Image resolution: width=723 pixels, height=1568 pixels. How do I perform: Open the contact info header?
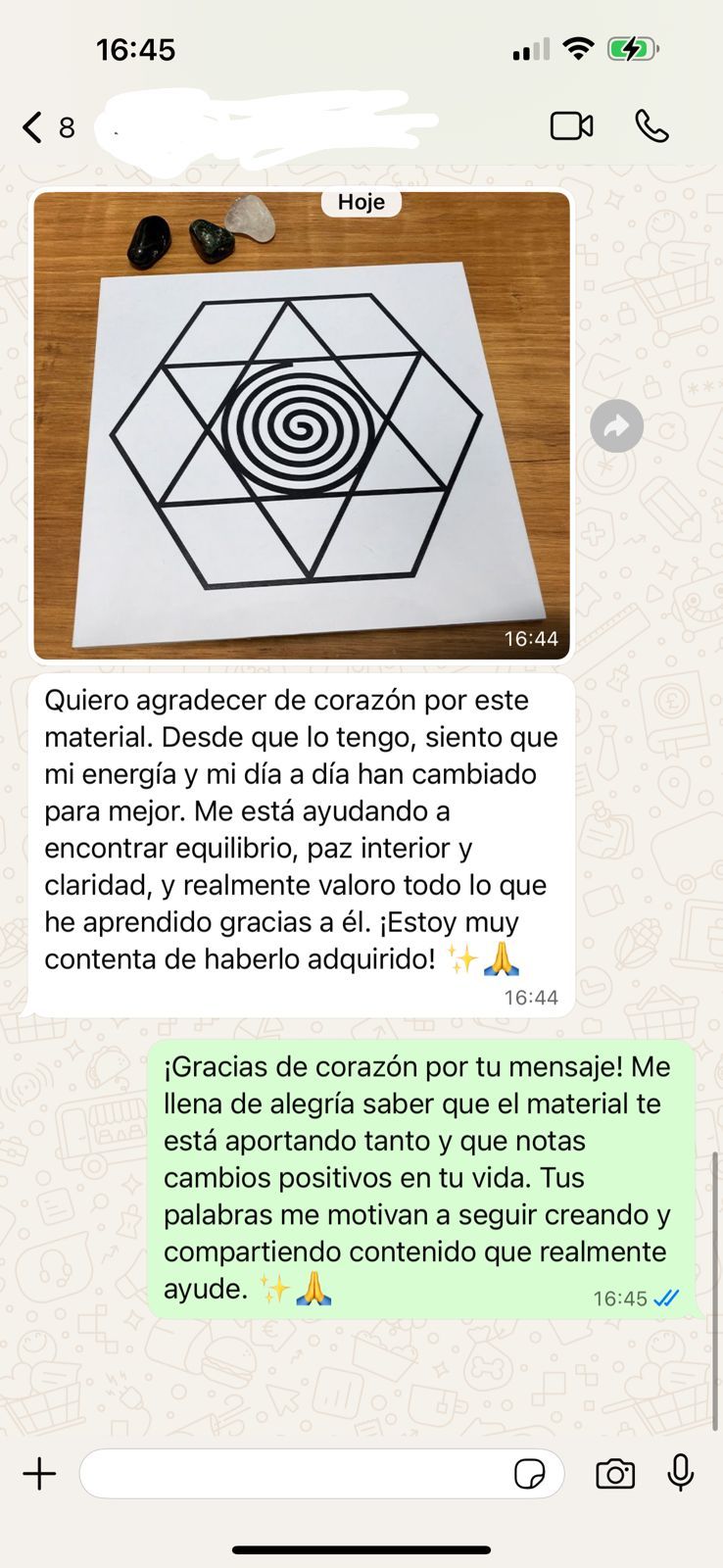pos(265,127)
